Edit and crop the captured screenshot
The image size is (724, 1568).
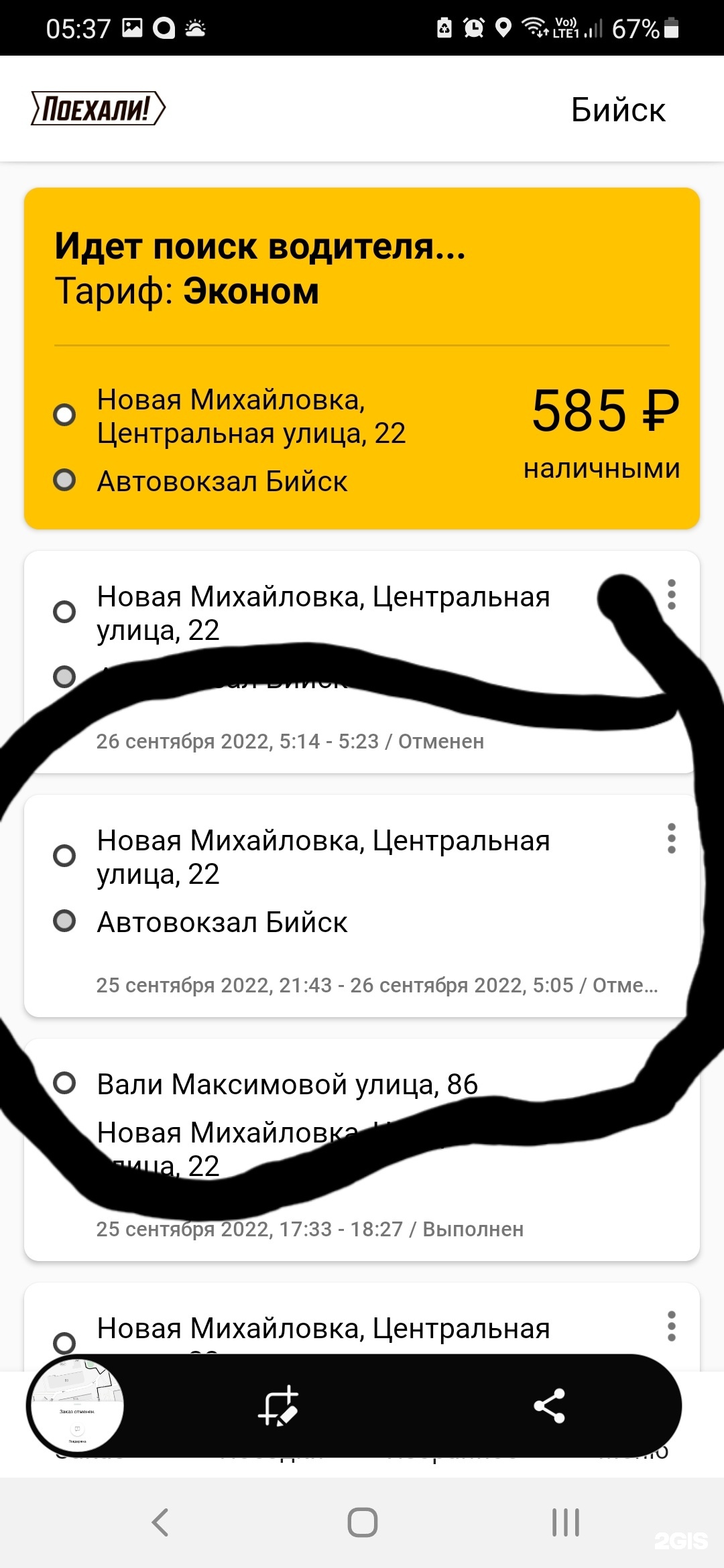click(x=278, y=1405)
